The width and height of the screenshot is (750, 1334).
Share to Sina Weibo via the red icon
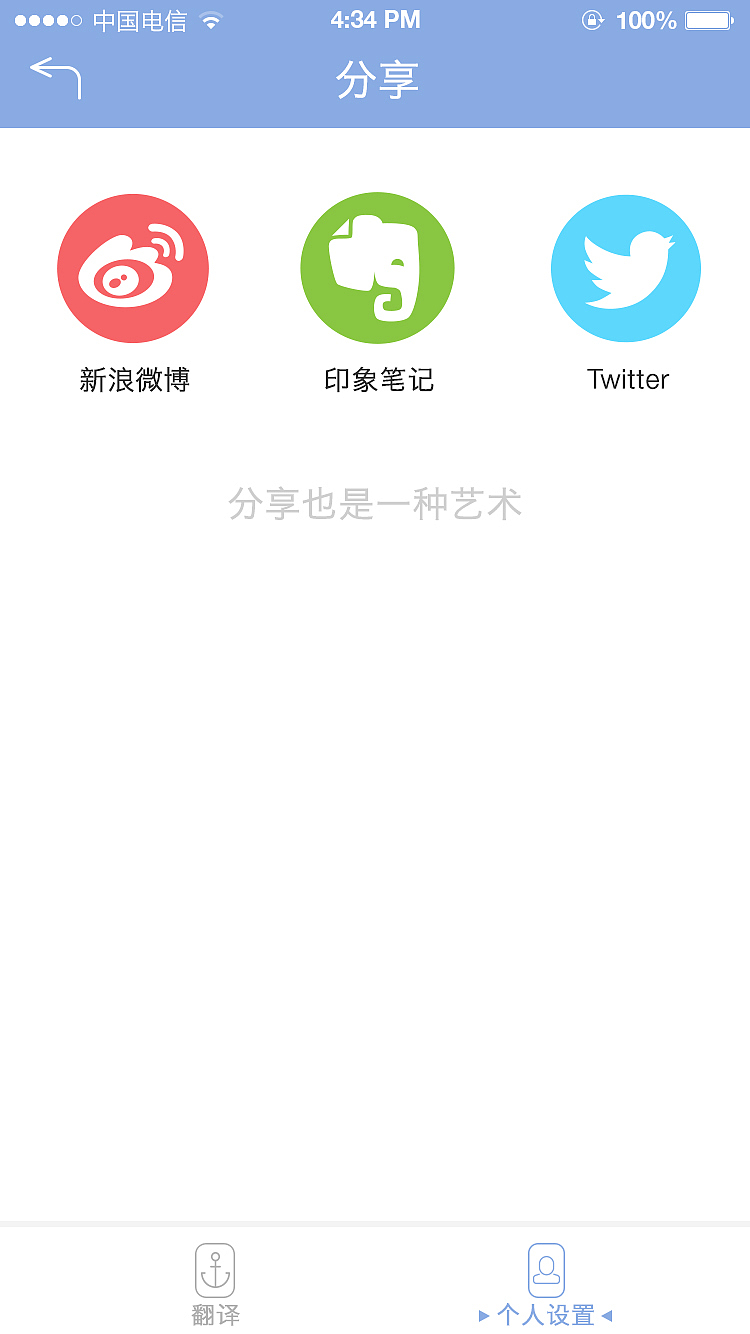[133, 267]
